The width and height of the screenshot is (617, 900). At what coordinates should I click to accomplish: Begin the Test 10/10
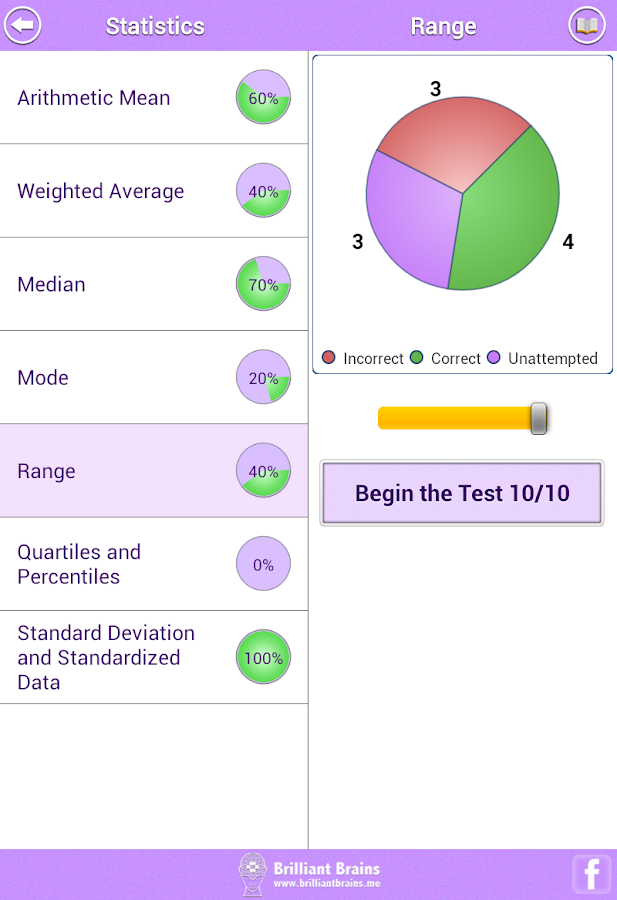[x=462, y=493]
